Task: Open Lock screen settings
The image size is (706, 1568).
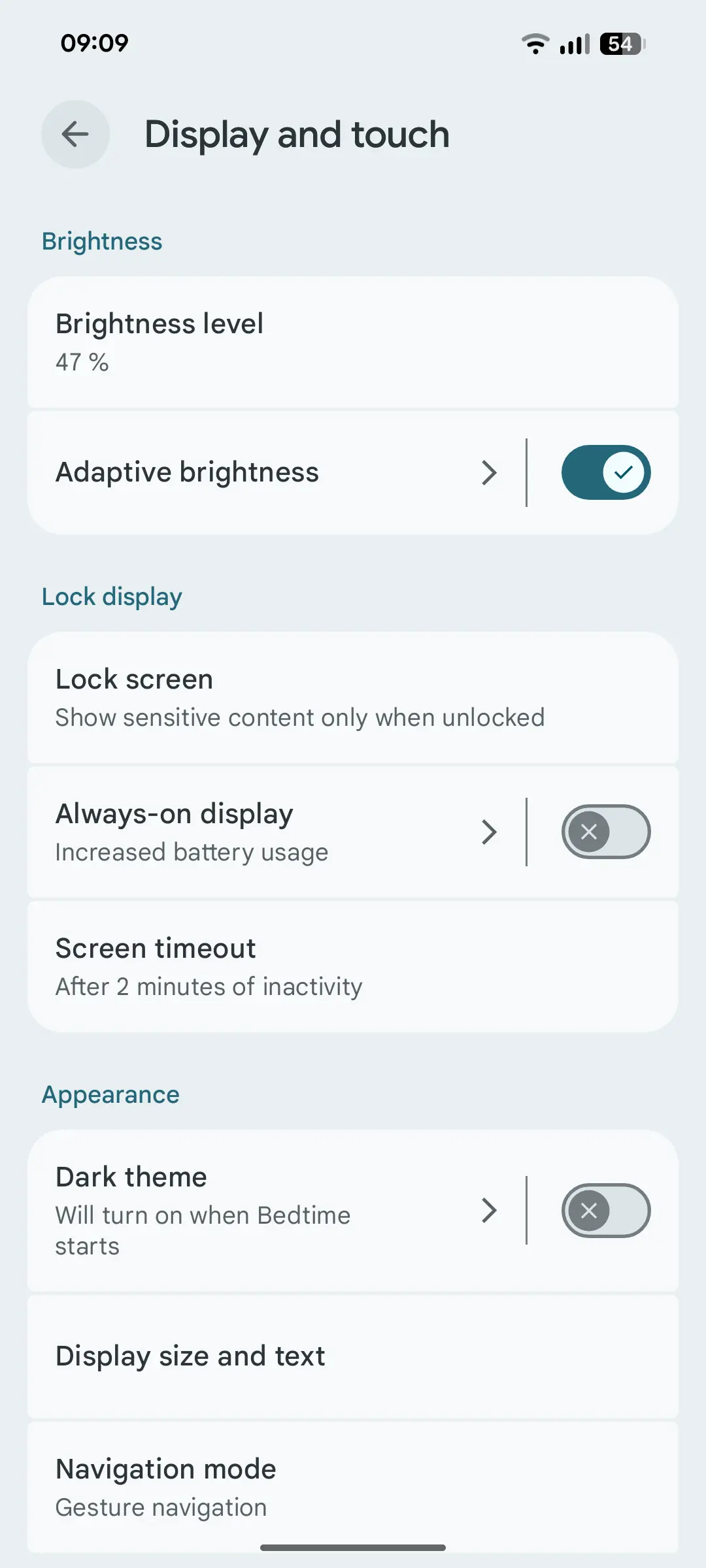Action: (x=353, y=698)
